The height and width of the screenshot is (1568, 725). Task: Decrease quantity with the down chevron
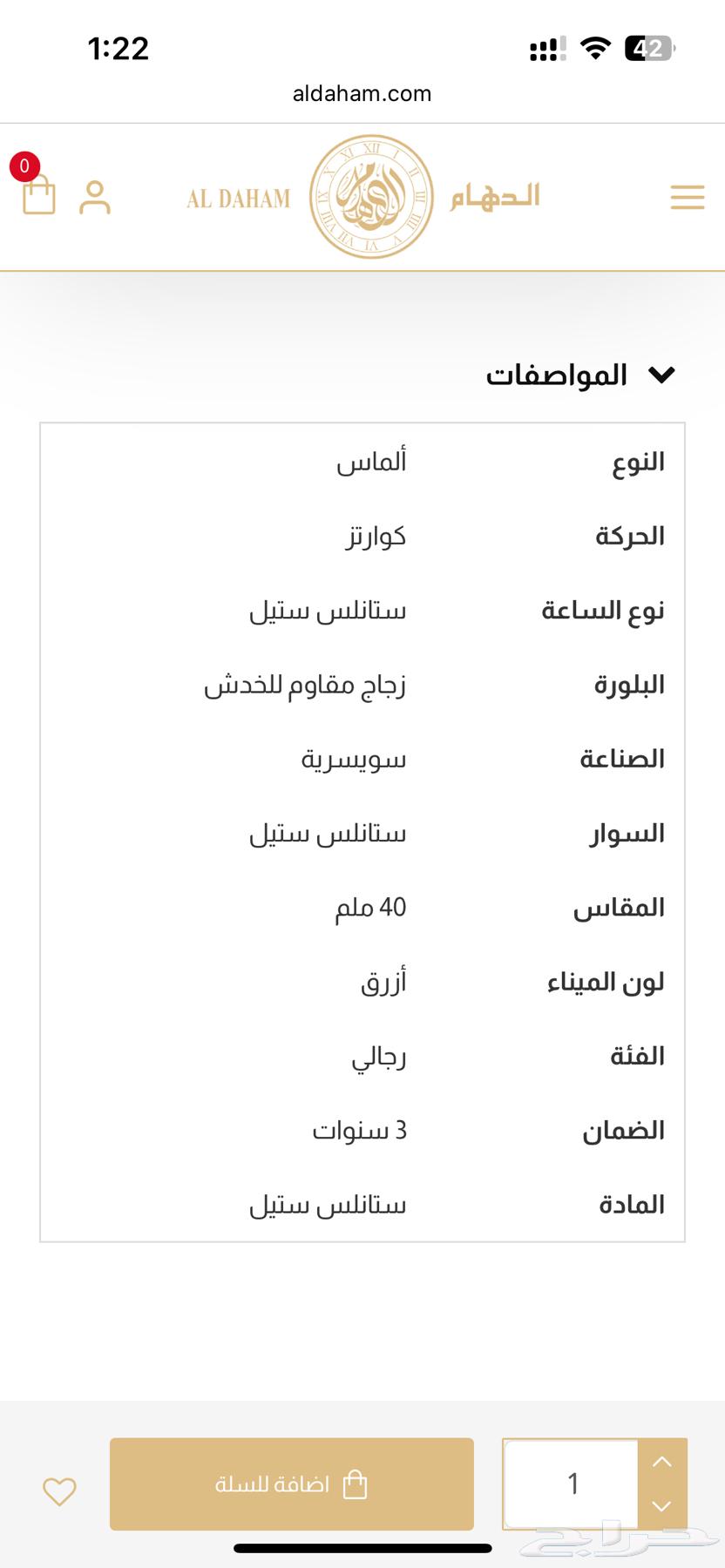tap(660, 1505)
